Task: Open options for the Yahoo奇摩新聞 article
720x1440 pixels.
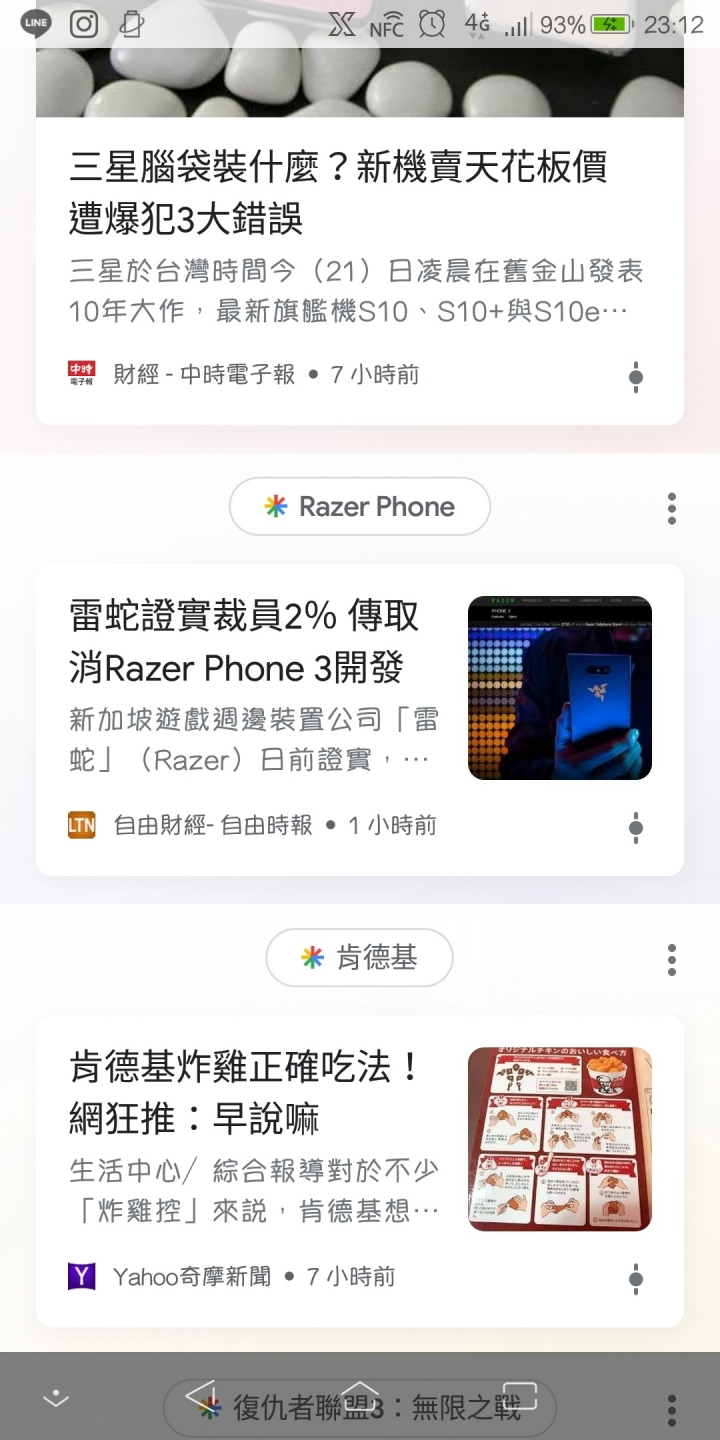Action: 636,1278
